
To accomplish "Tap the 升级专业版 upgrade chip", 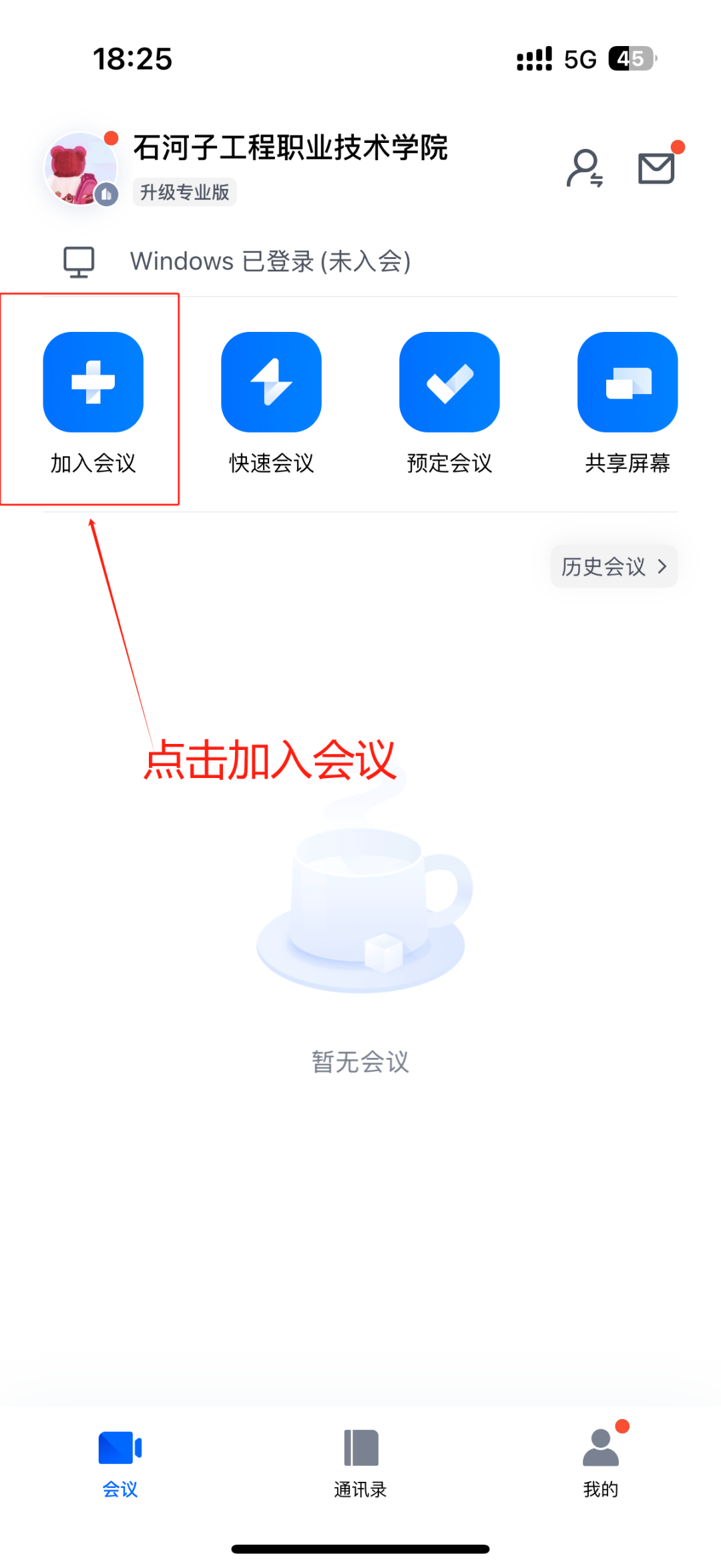I will pyautogui.click(x=185, y=192).
